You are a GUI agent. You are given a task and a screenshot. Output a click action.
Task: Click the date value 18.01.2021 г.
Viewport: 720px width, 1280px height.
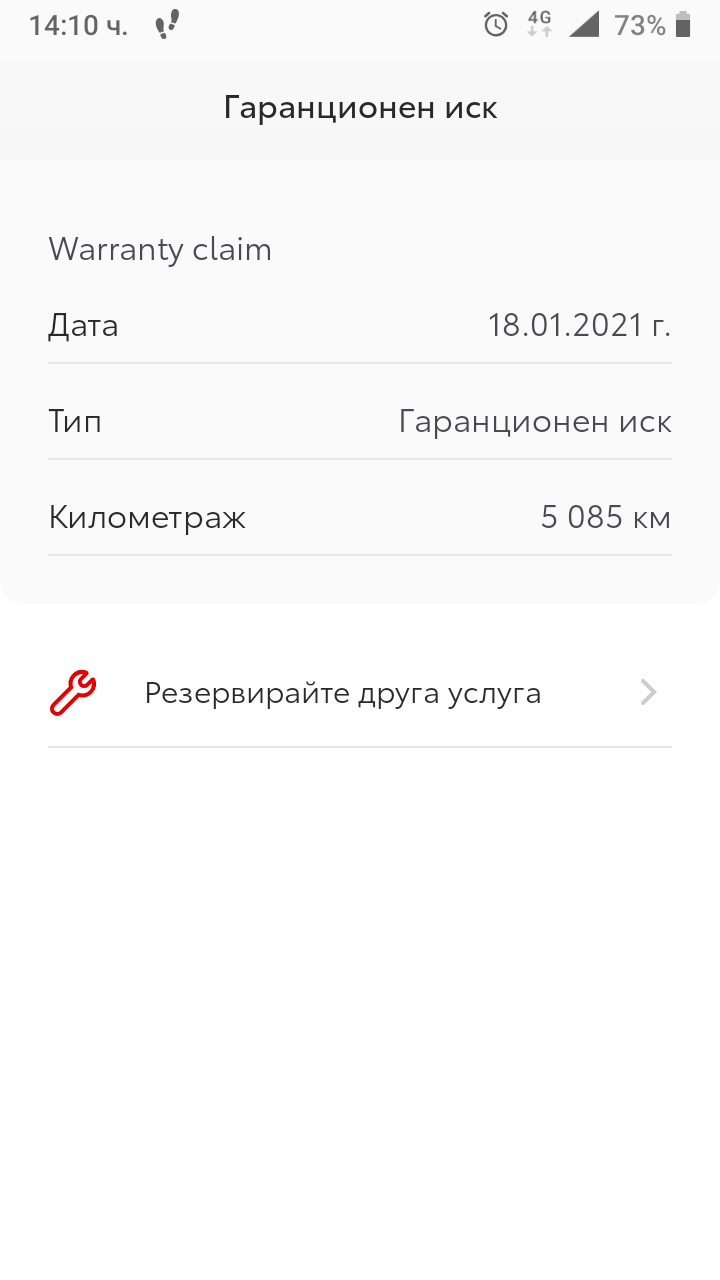[580, 325]
